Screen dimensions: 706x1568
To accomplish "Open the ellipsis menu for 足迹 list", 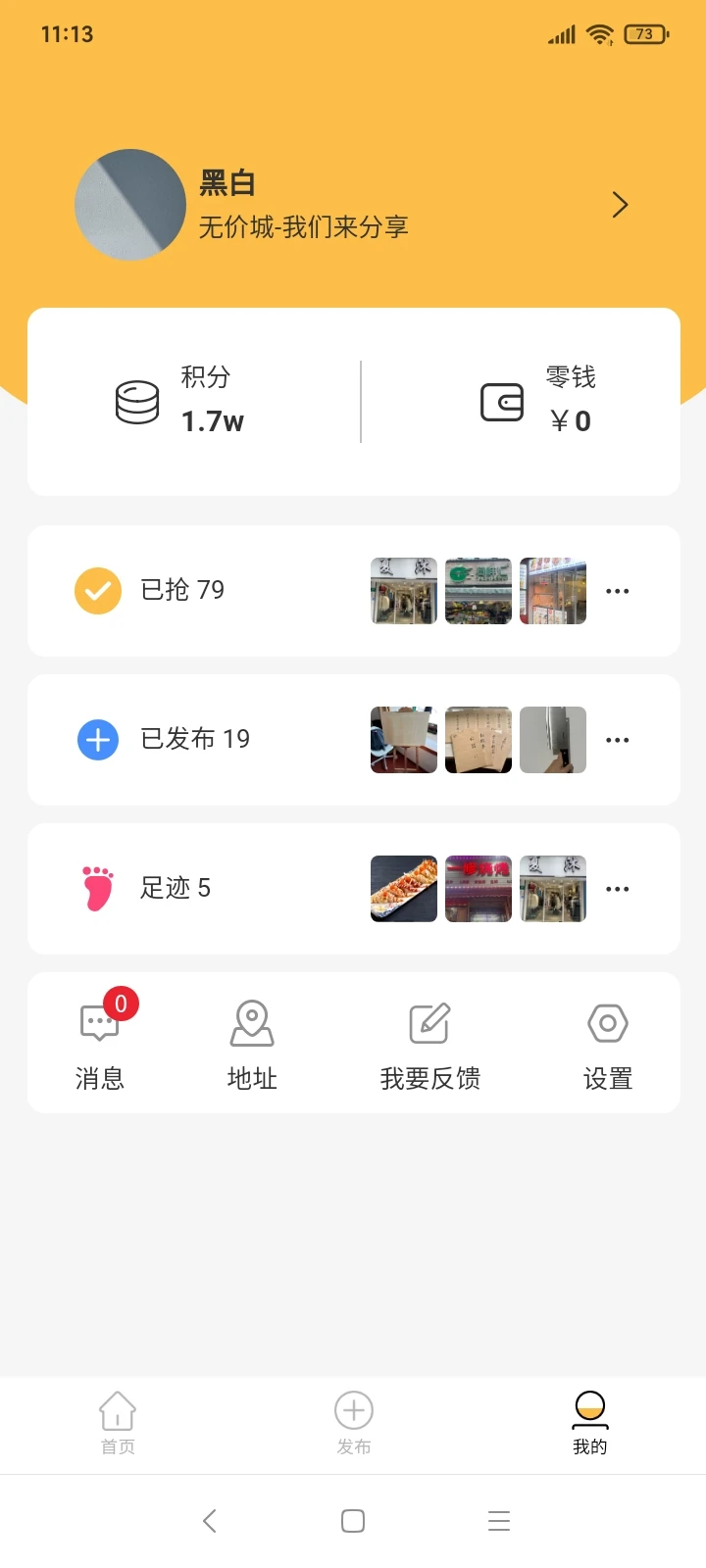I will 618,888.
